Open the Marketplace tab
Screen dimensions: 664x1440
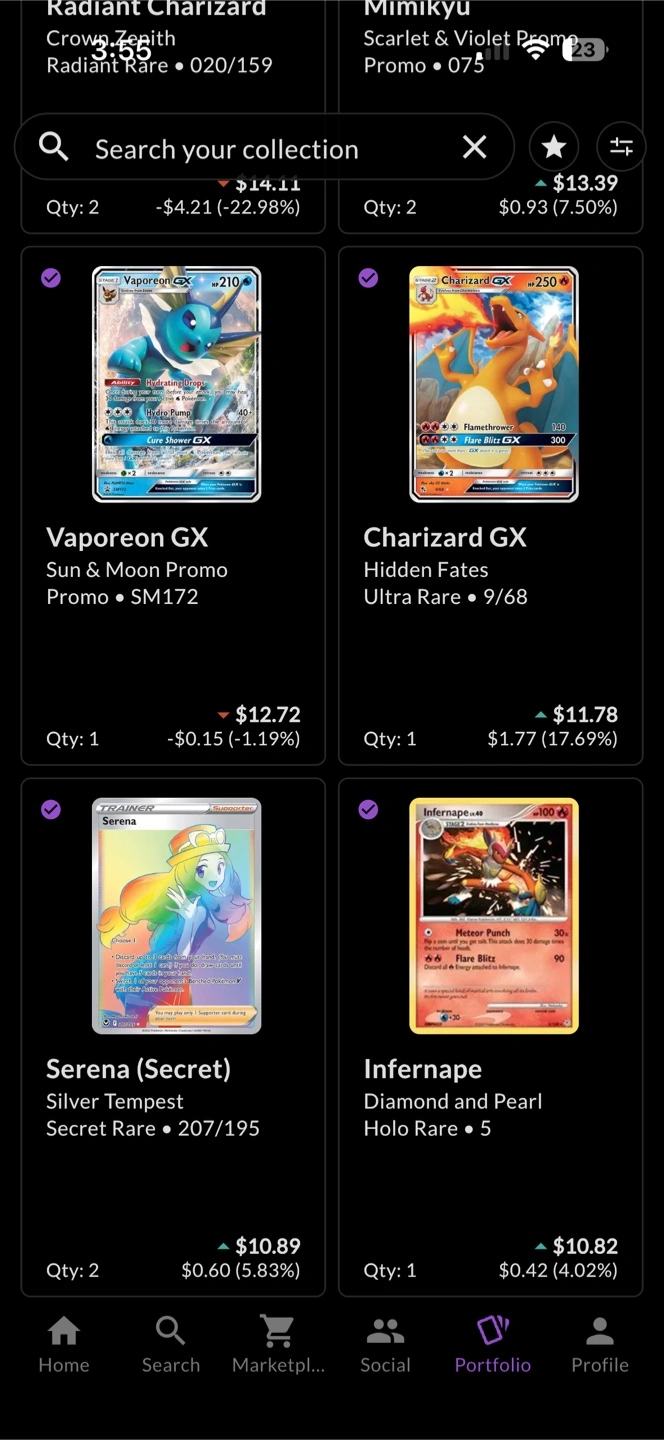[278, 1345]
